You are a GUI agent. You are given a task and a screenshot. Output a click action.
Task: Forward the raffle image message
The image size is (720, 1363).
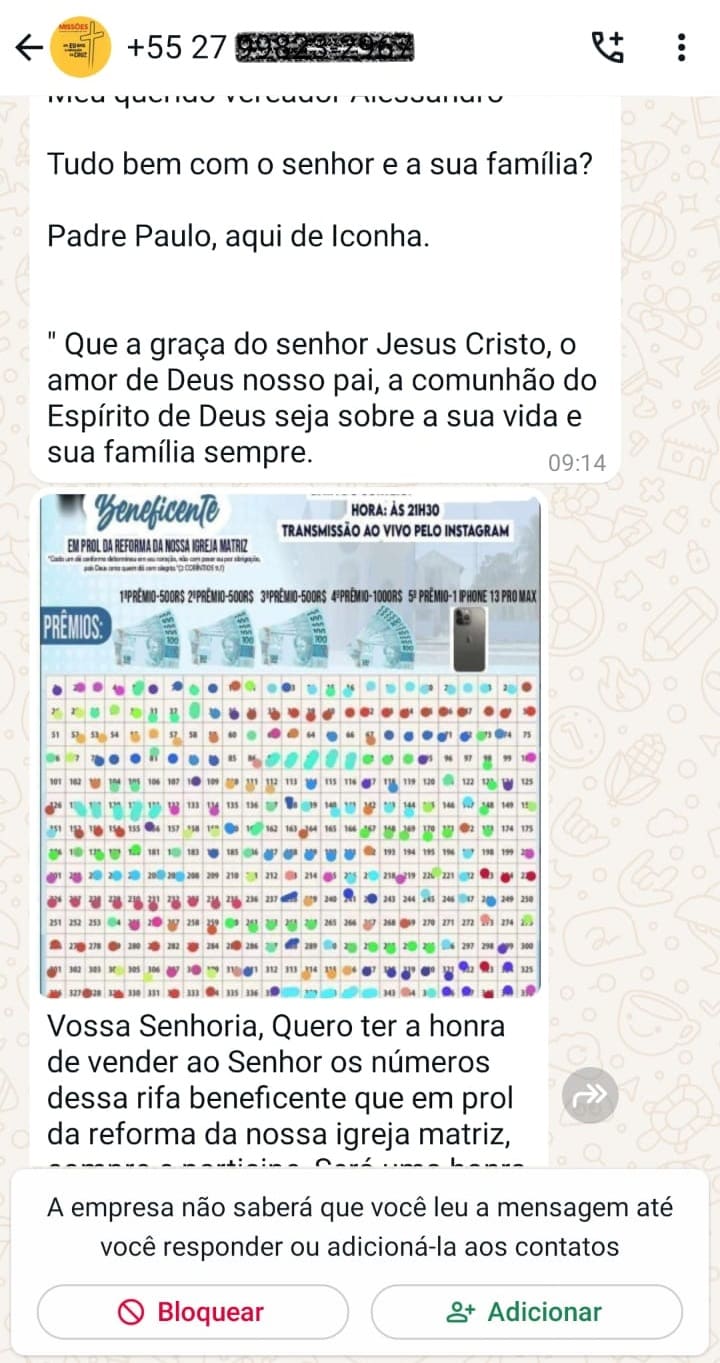coord(590,1097)
